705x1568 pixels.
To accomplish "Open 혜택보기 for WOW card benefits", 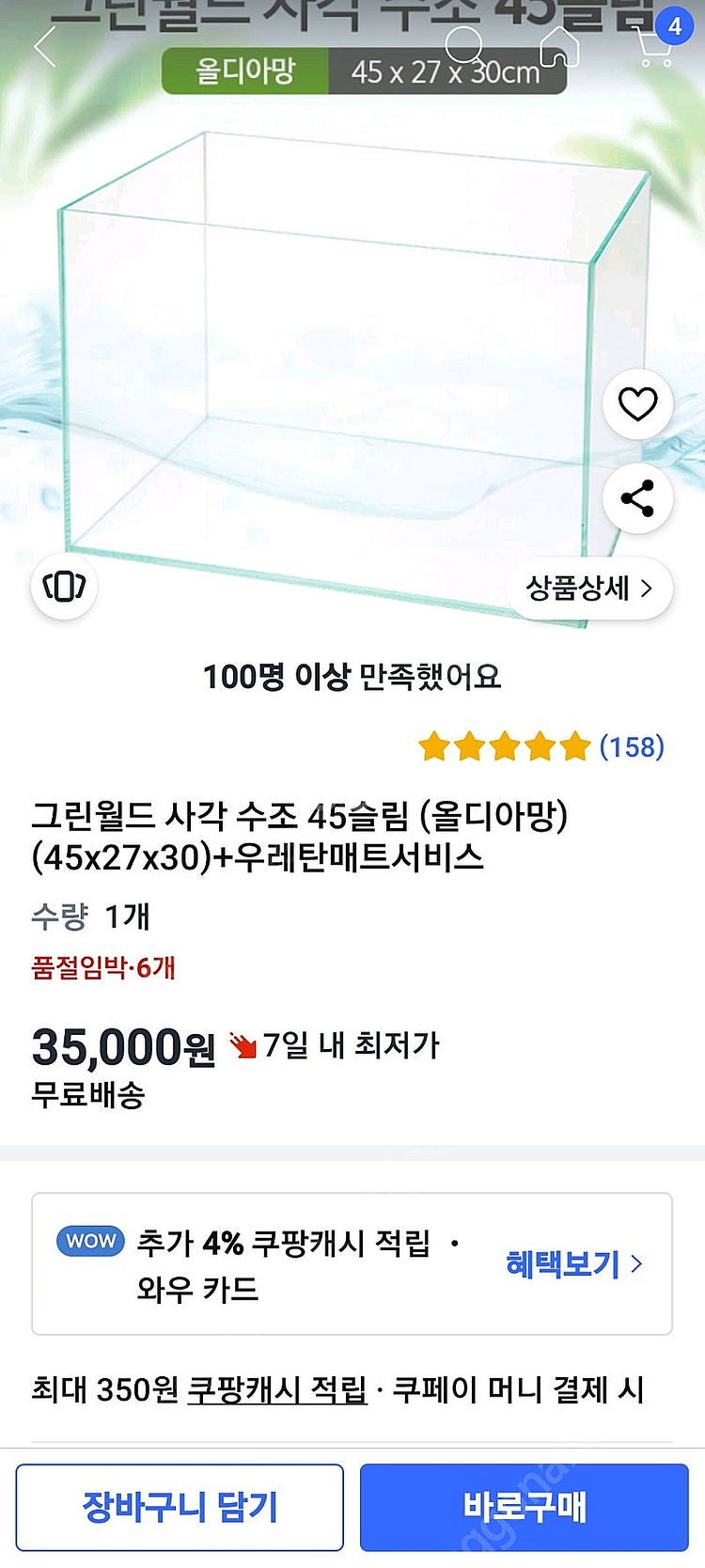I will pyautogui.click(x=573, y=1263).
